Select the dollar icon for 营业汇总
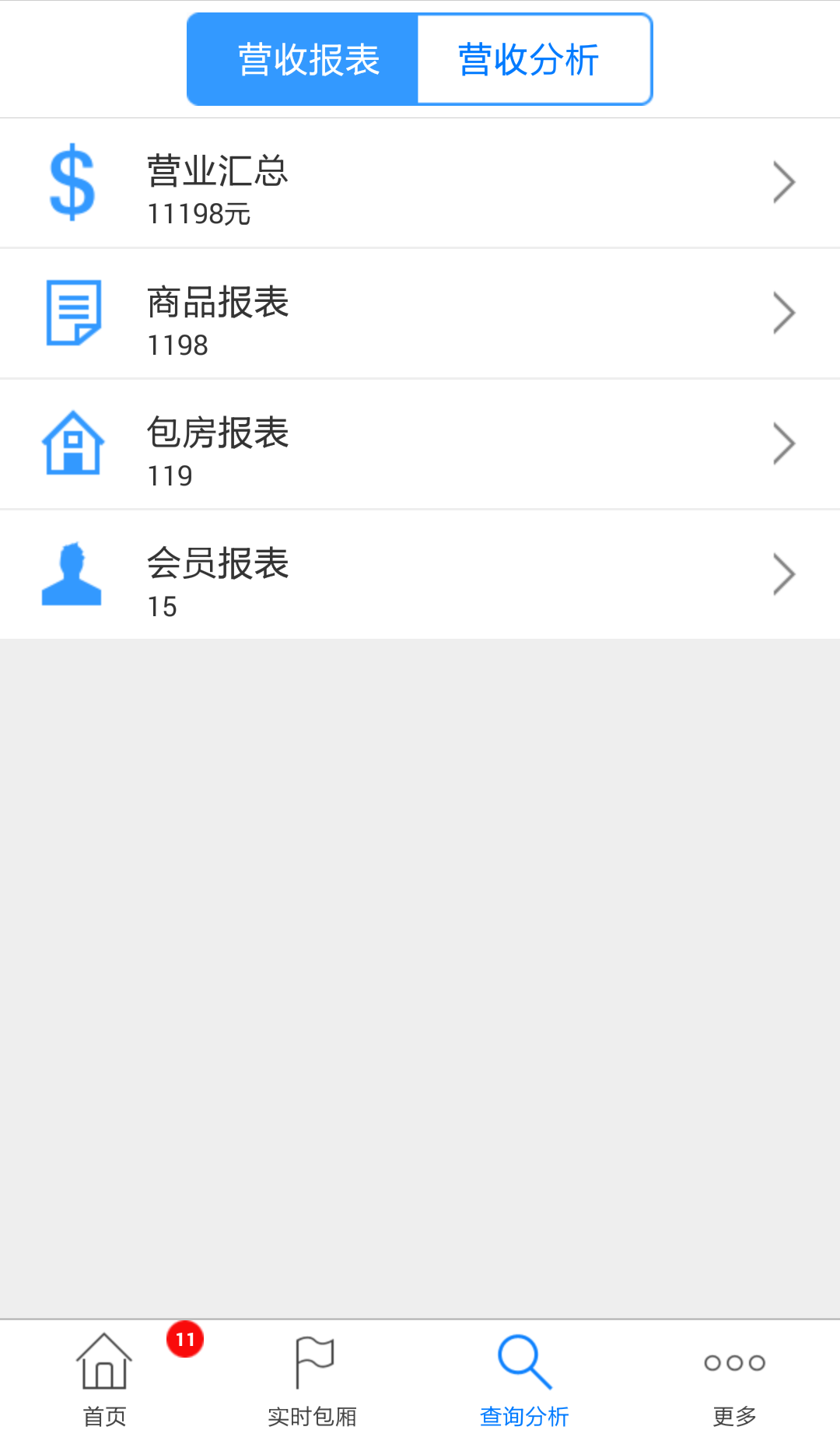The width and height of the screenshot is (840, 1444). click(72, 182)
